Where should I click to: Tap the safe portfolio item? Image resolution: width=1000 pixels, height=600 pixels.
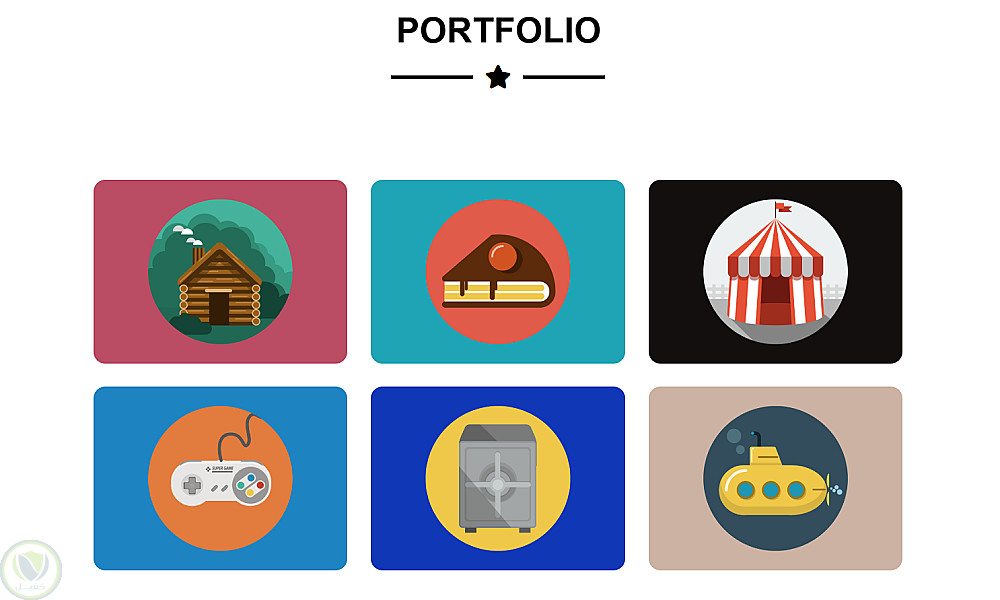click(x=498, y=478)
